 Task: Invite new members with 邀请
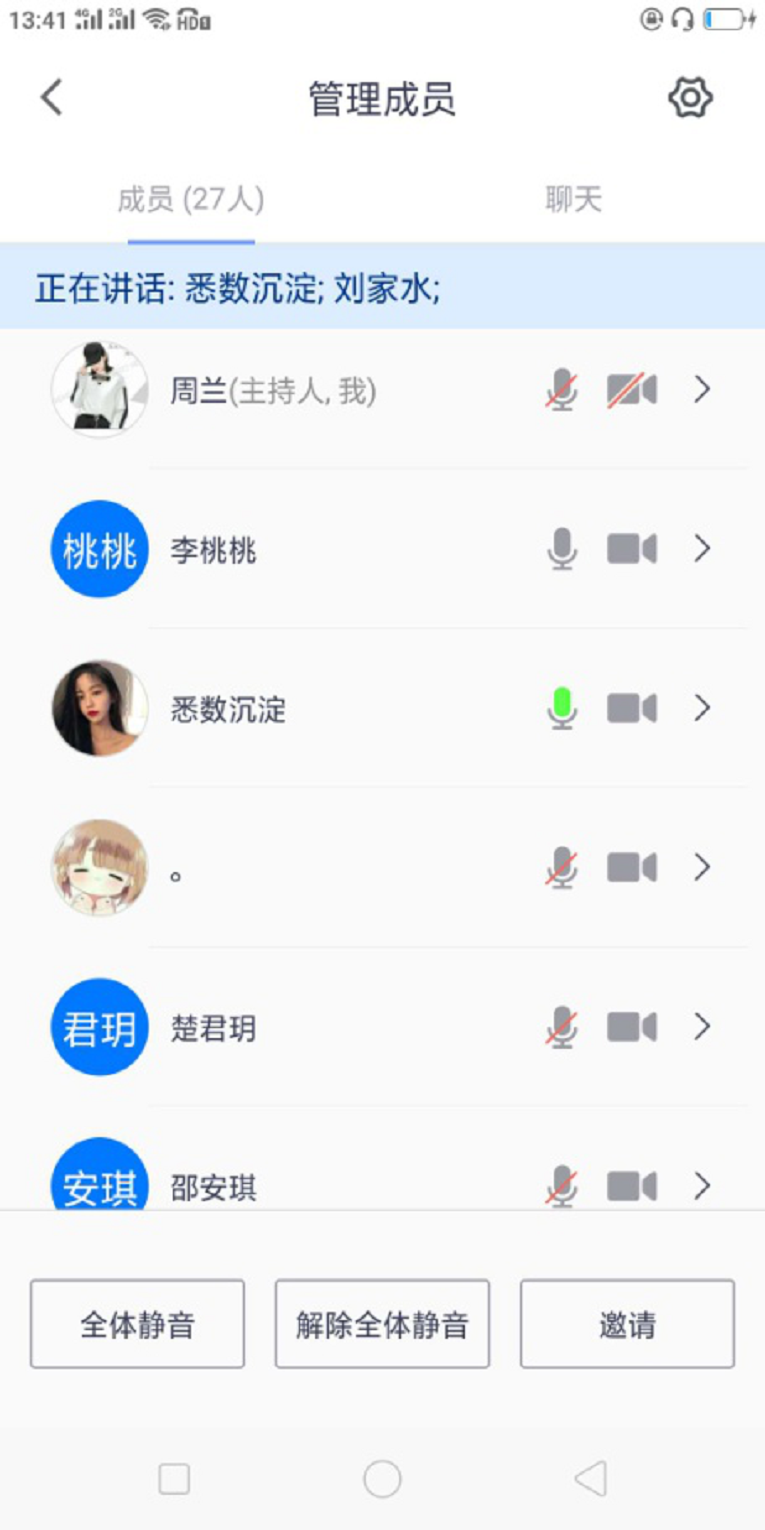coord(627,1324)
